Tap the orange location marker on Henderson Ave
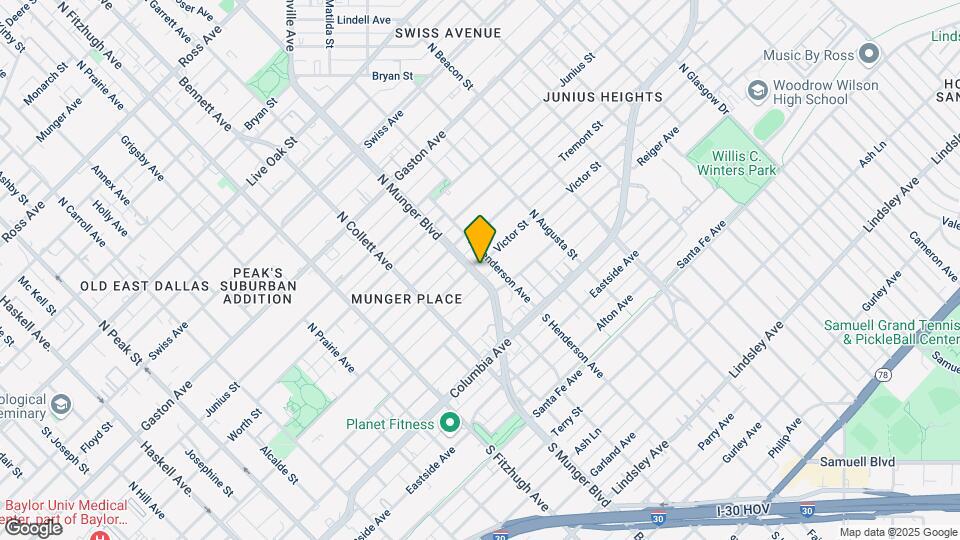 pos(480,240)
